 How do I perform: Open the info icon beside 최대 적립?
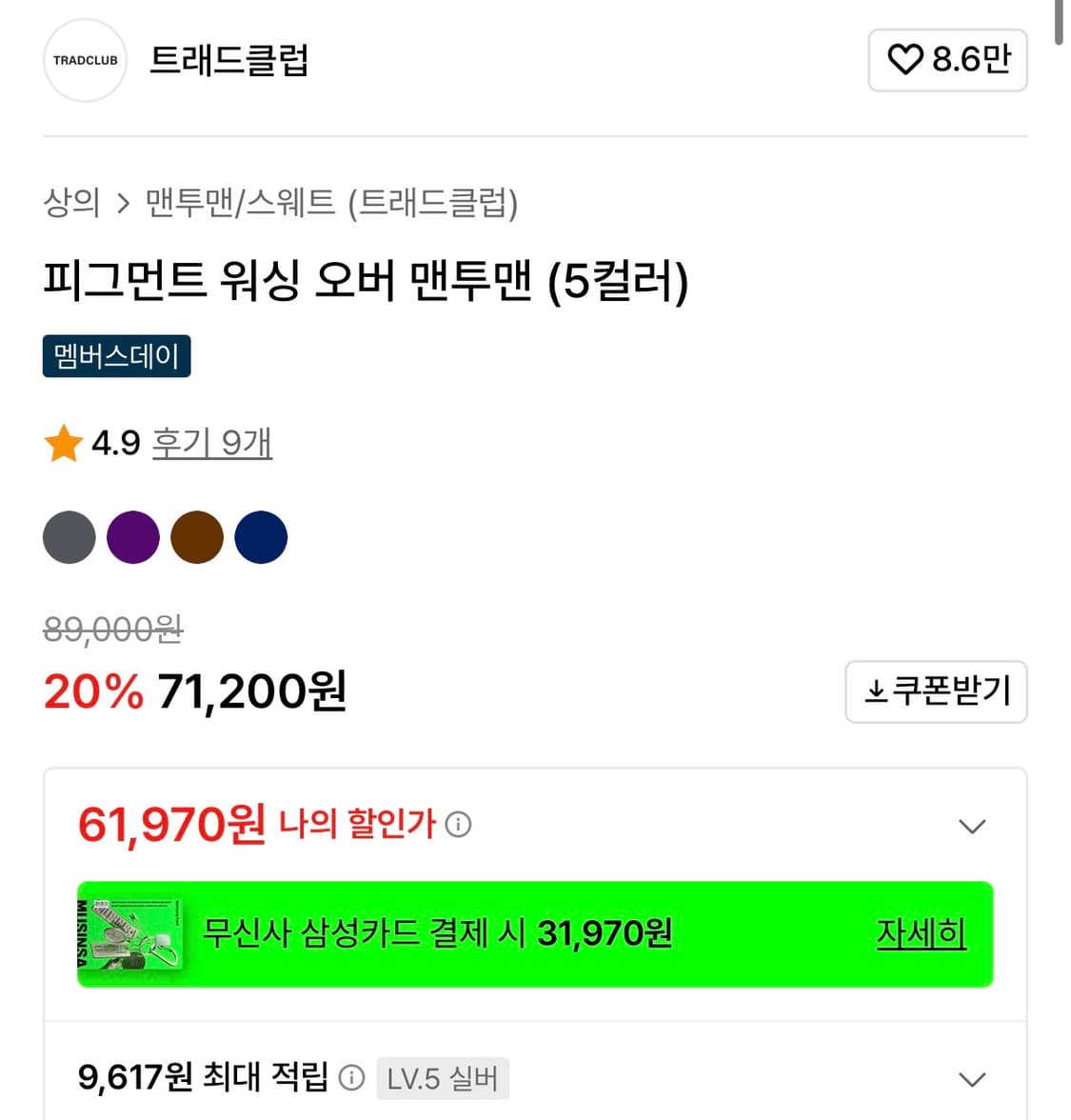352,1078
